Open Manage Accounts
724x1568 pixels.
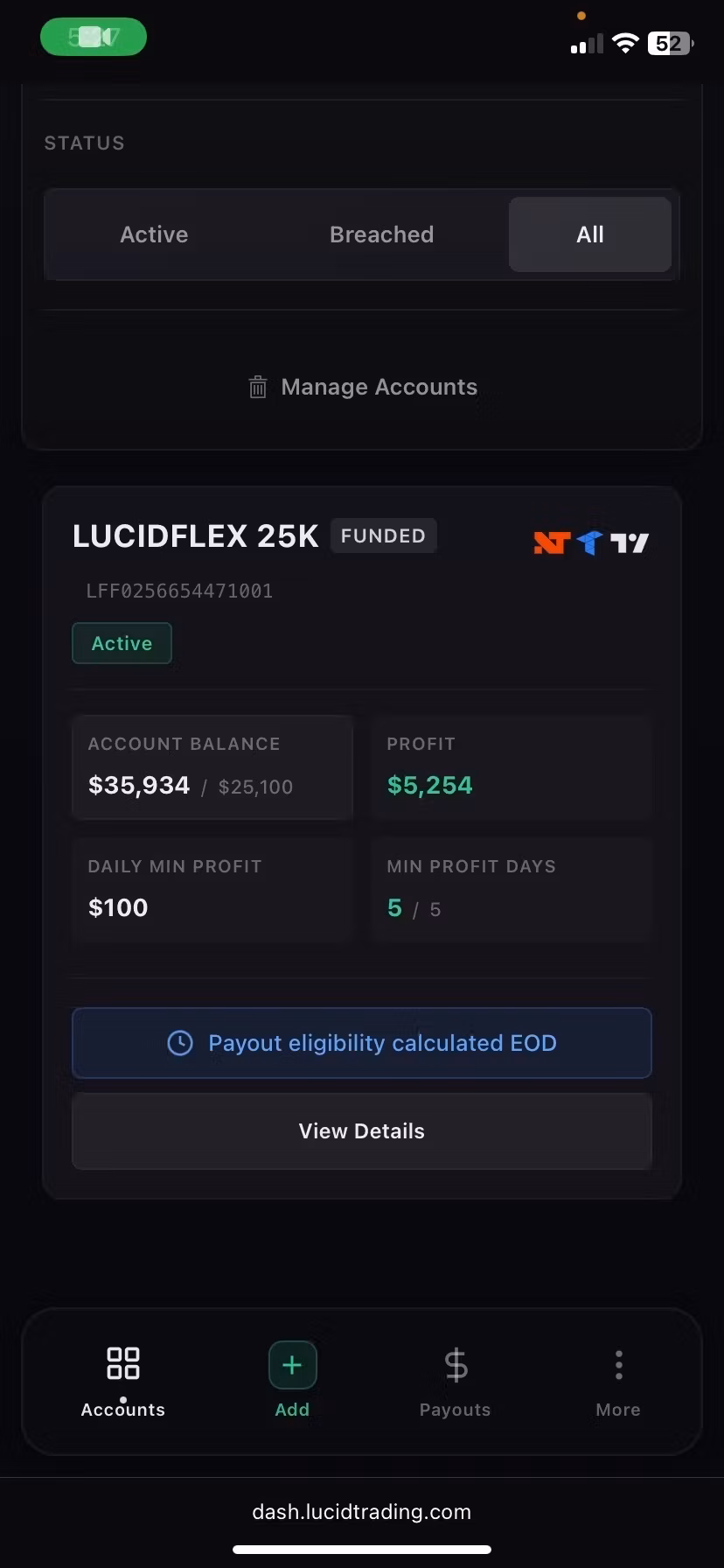pyautogui.click(x=362, y=387)
